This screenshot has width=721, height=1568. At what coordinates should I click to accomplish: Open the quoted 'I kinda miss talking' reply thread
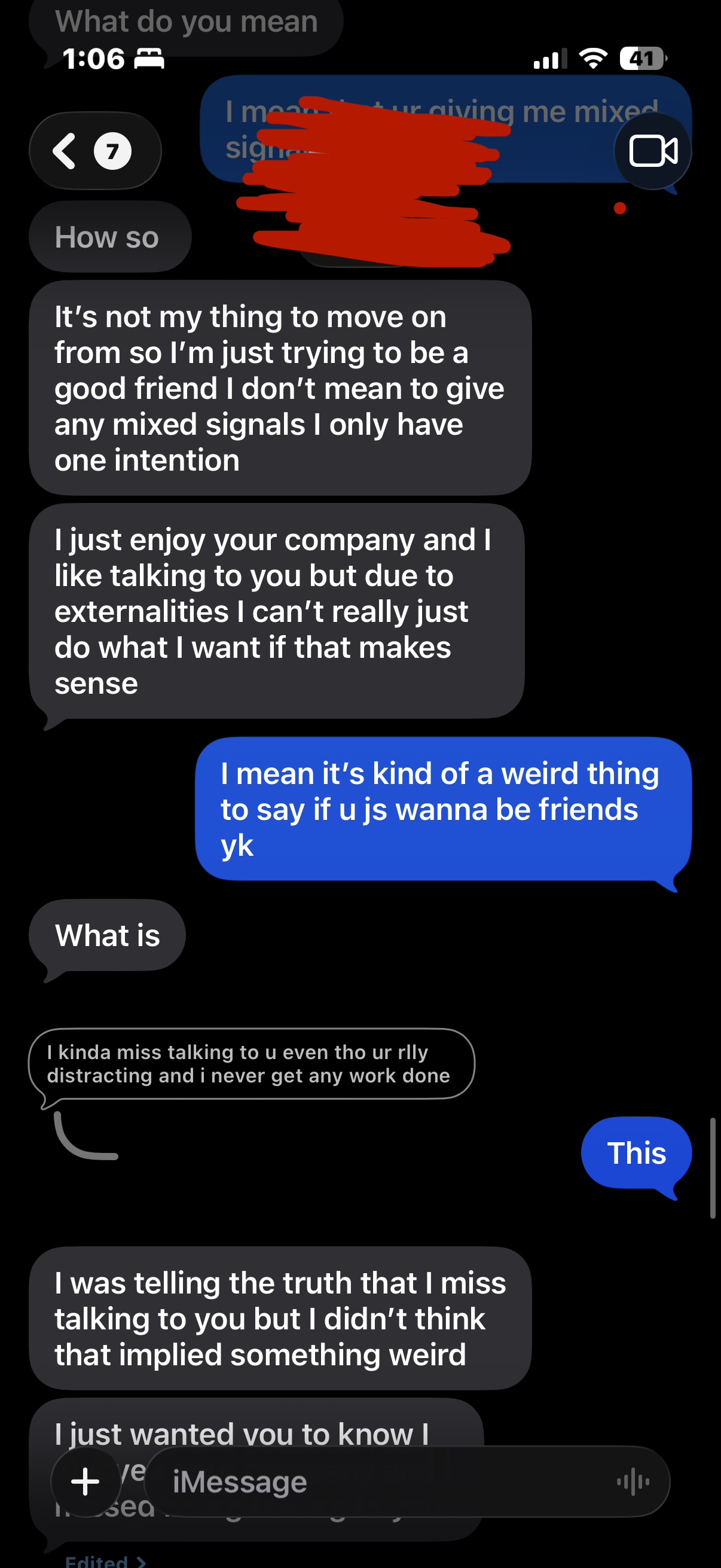250,1063
